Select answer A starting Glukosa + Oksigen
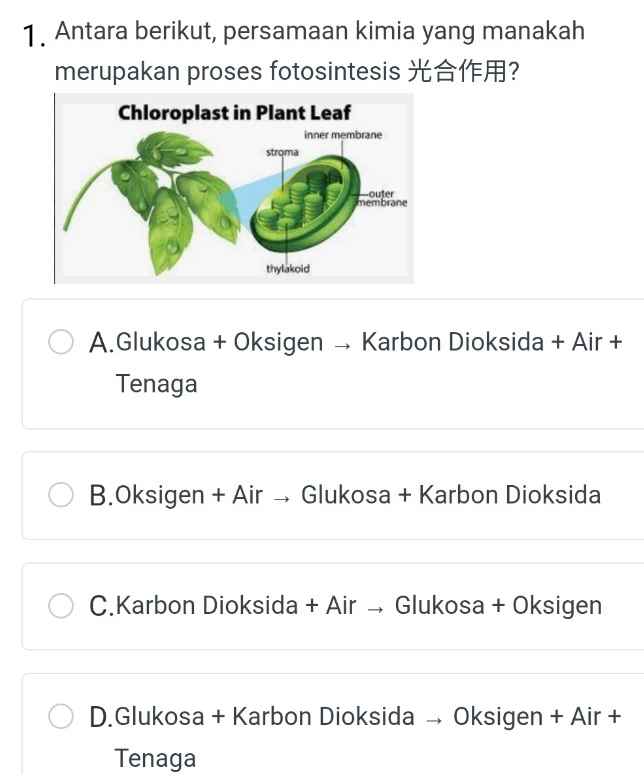This screenshot has width=644, height=774. tap(61, 343)
